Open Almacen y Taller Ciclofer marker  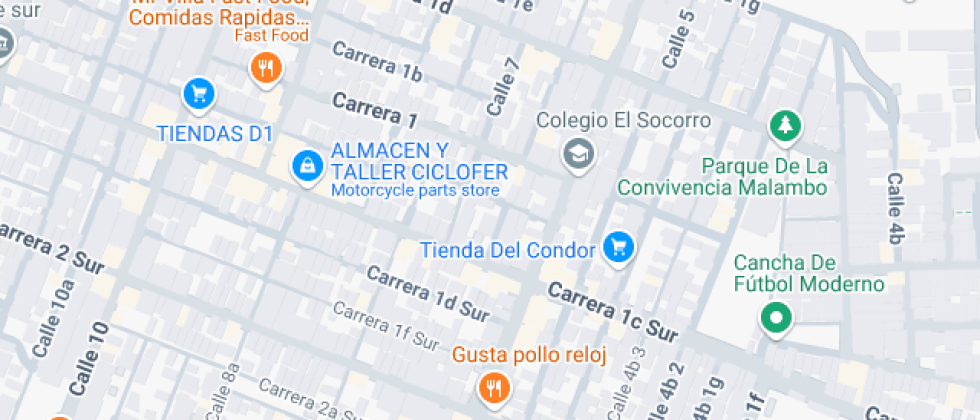click(308, 168)
